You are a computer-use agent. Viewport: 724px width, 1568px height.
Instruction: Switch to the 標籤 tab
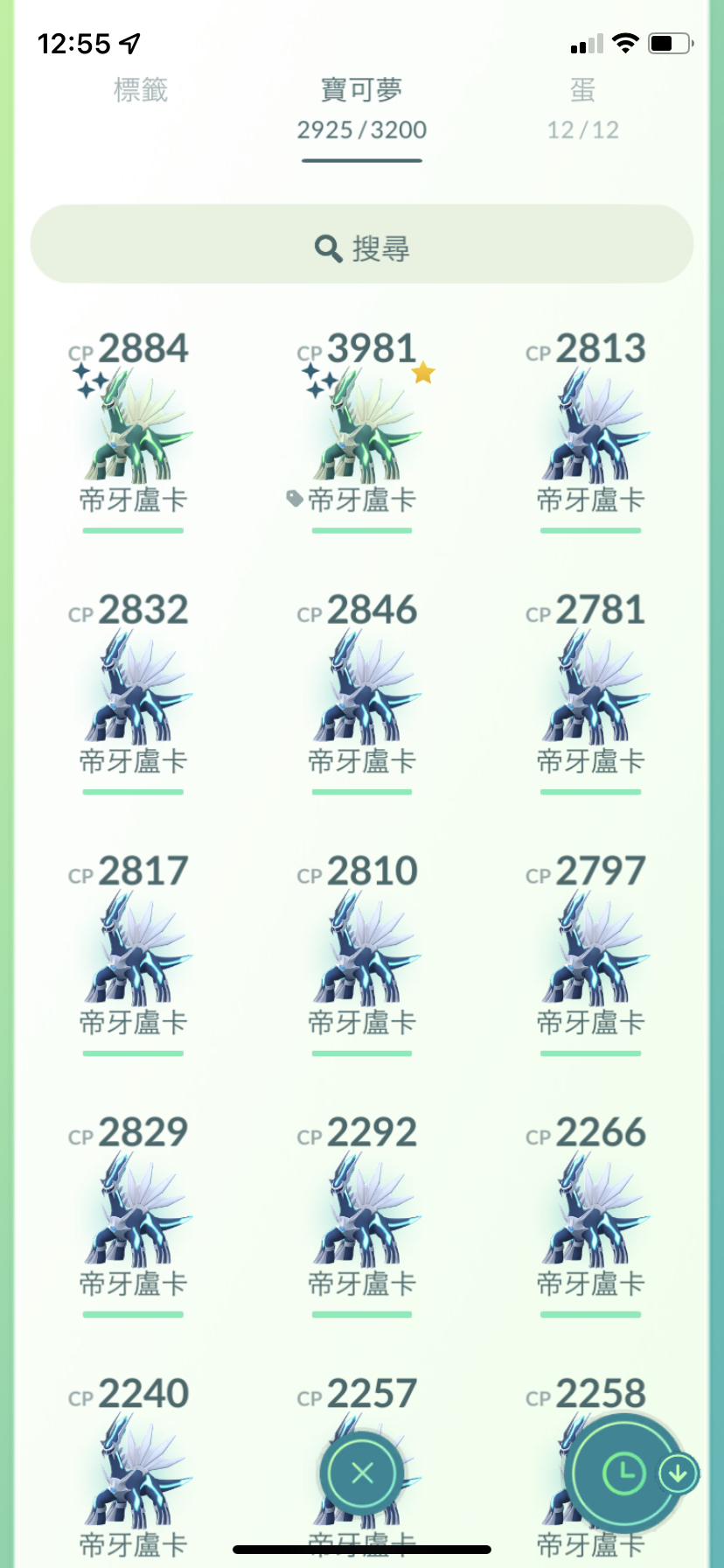[141, 89]
